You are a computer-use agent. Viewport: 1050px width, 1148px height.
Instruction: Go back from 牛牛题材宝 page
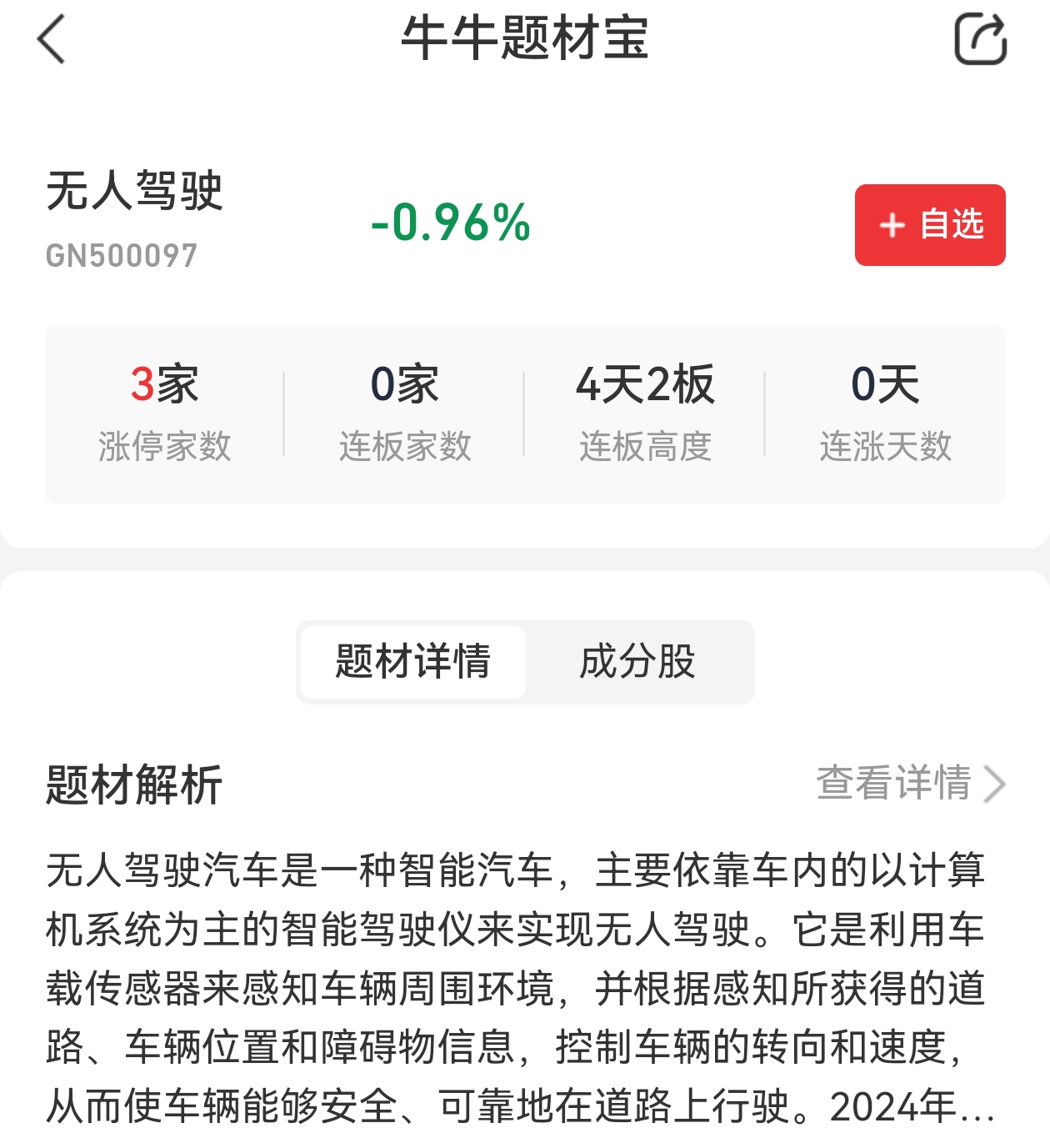pos(52,40)
